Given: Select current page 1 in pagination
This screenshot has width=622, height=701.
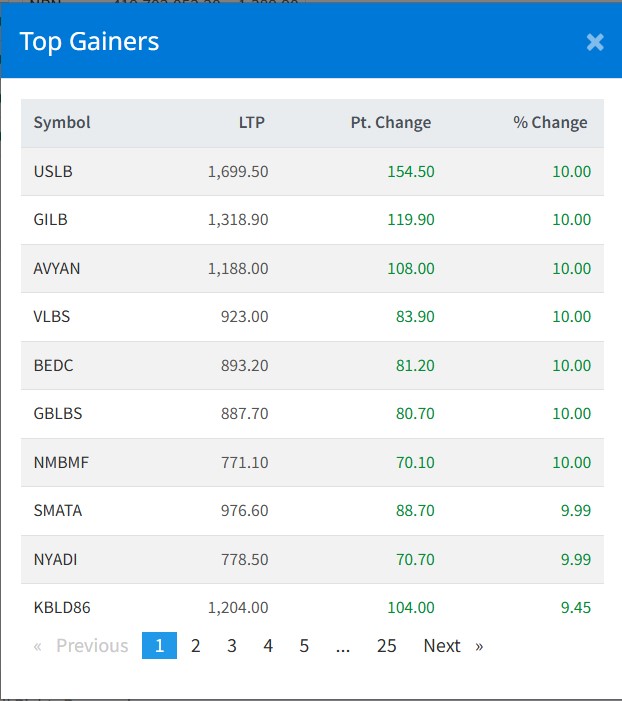Looking at the screenshot, I should pyautogui.click(x=159, y=646).
